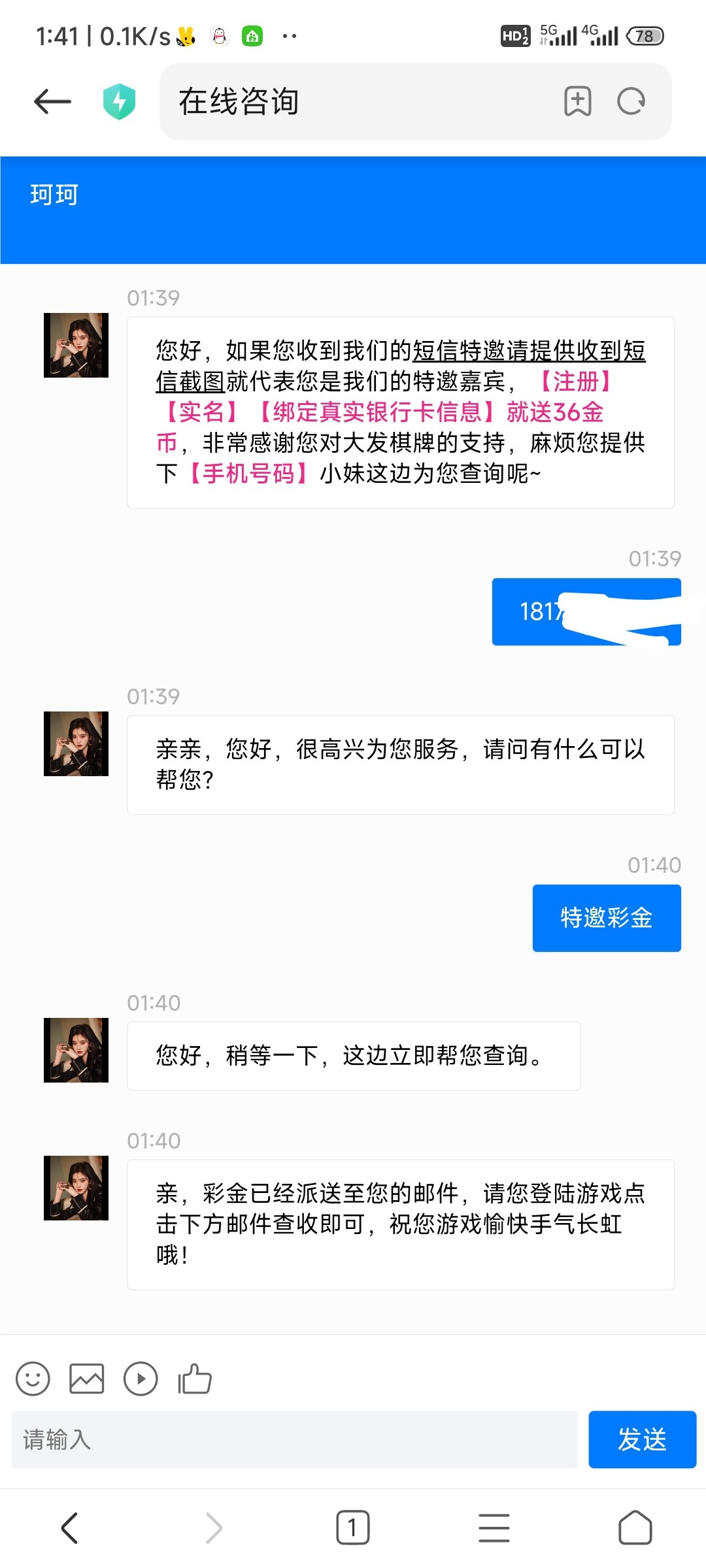Image resolution: width=706 pixels, height=1568 pixels.
Task: Bookmark this page
Action: [x=577, y=102]
